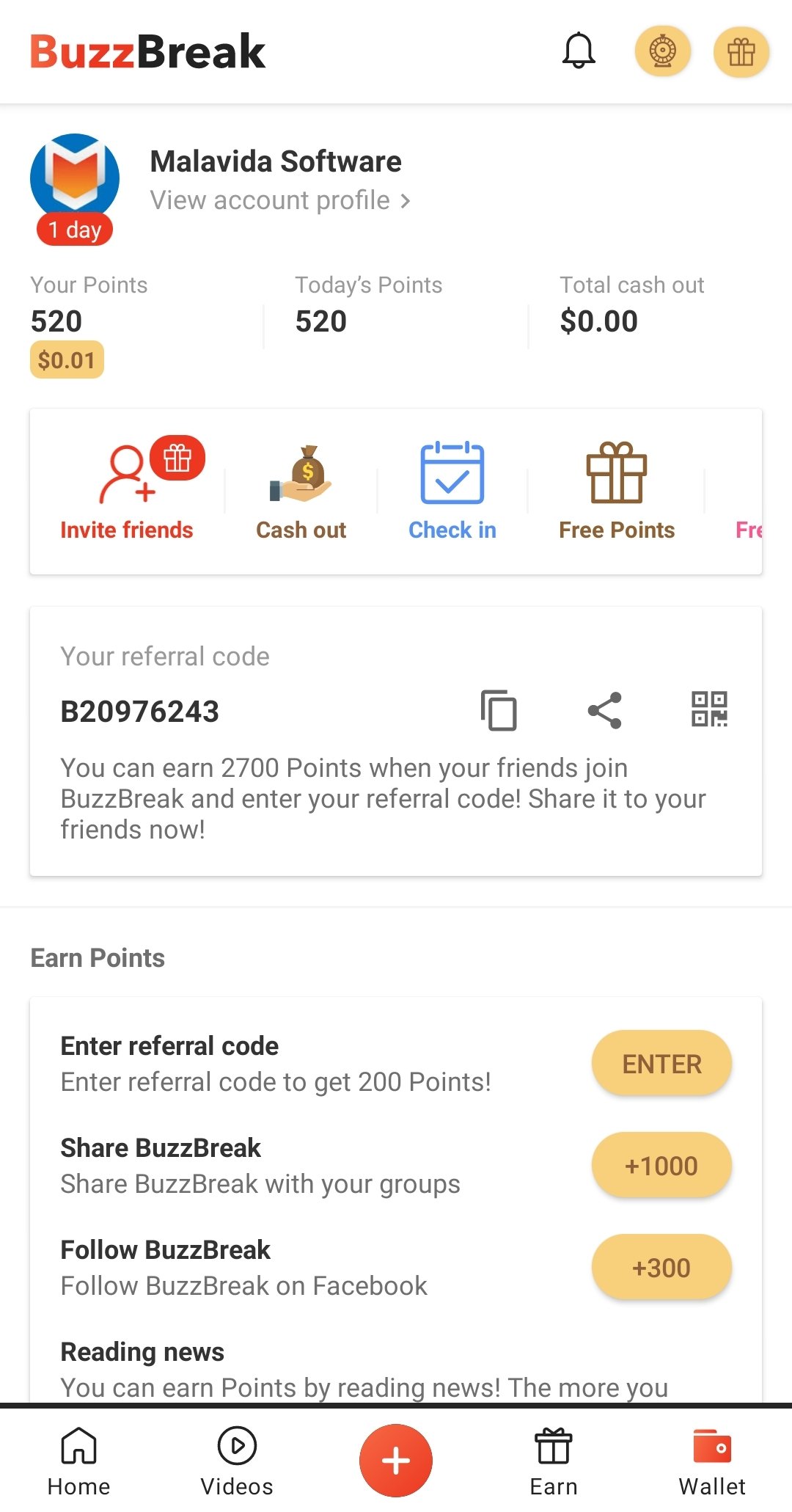Tap the ENTER referral code button

pos(661,1063)
